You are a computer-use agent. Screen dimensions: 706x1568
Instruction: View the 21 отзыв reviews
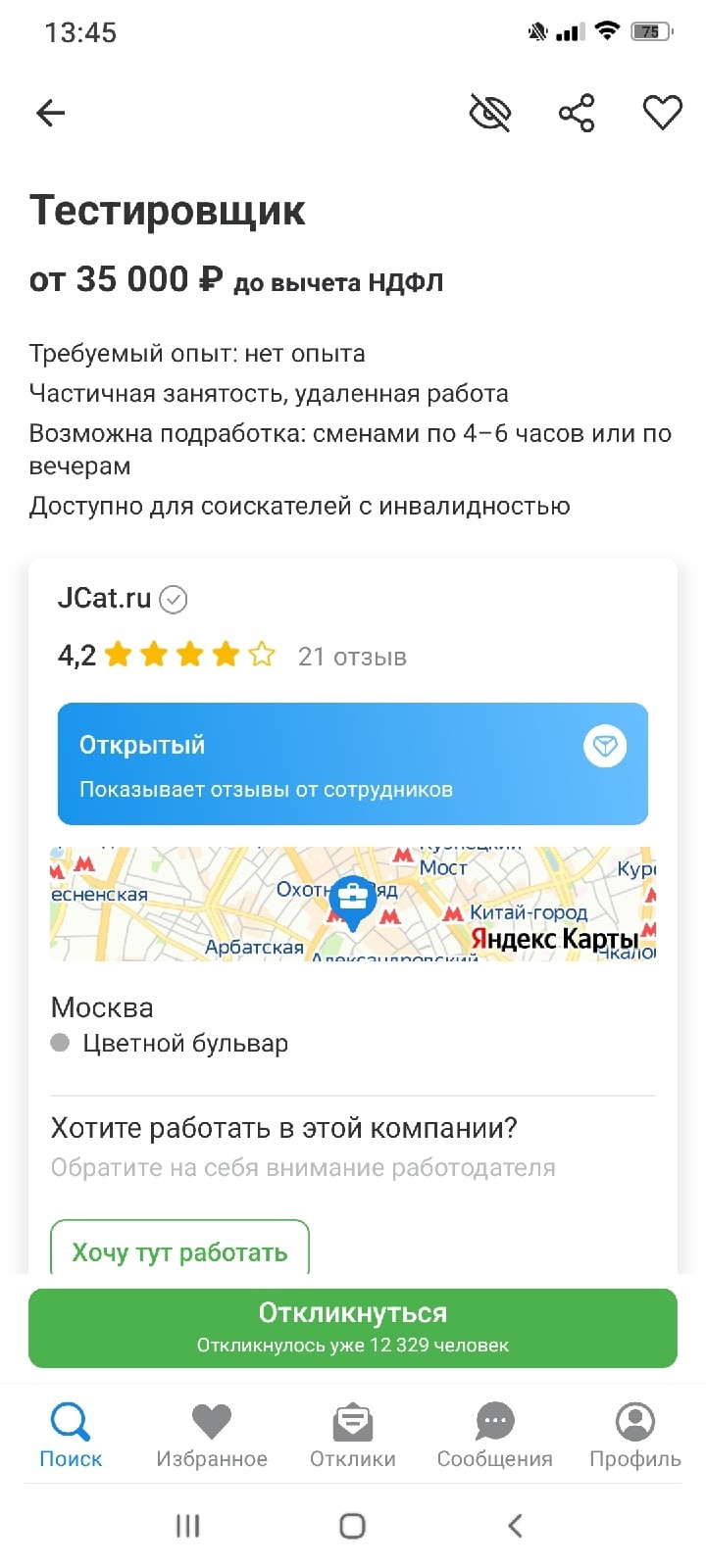click(352, 657)
